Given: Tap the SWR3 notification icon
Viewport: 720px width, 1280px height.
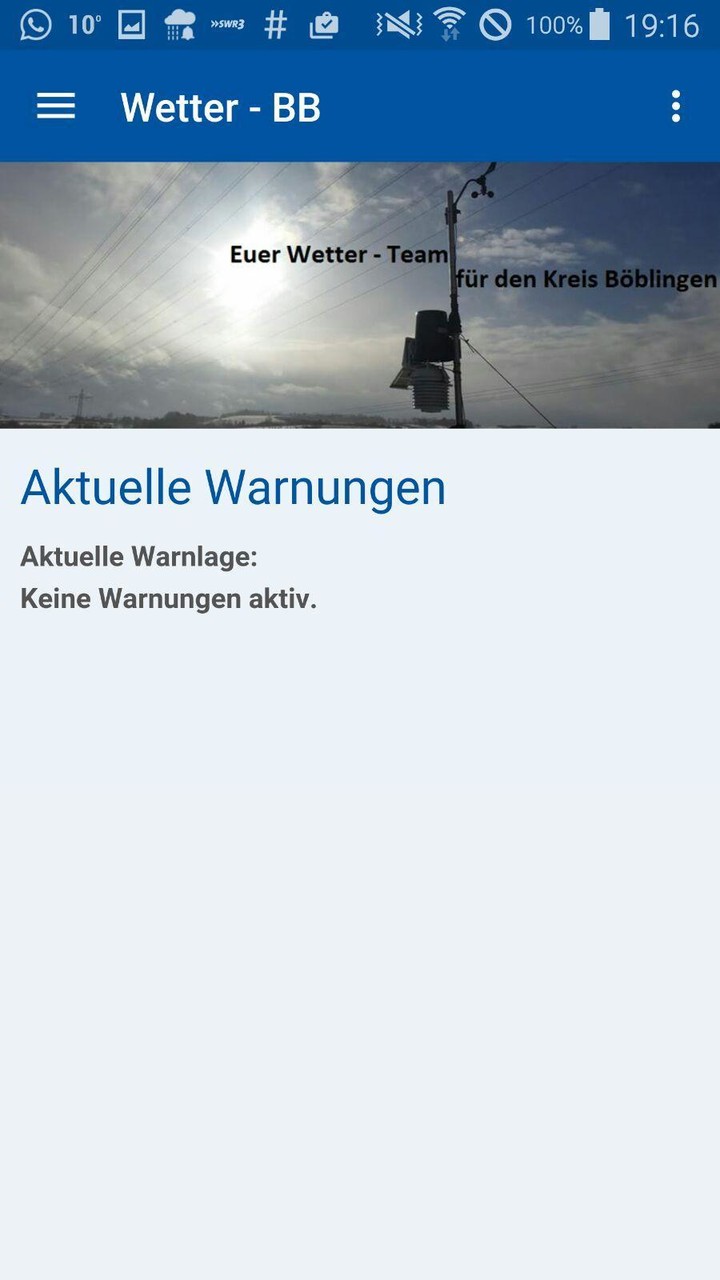Looking at the screenshot, I should (228, 24).
